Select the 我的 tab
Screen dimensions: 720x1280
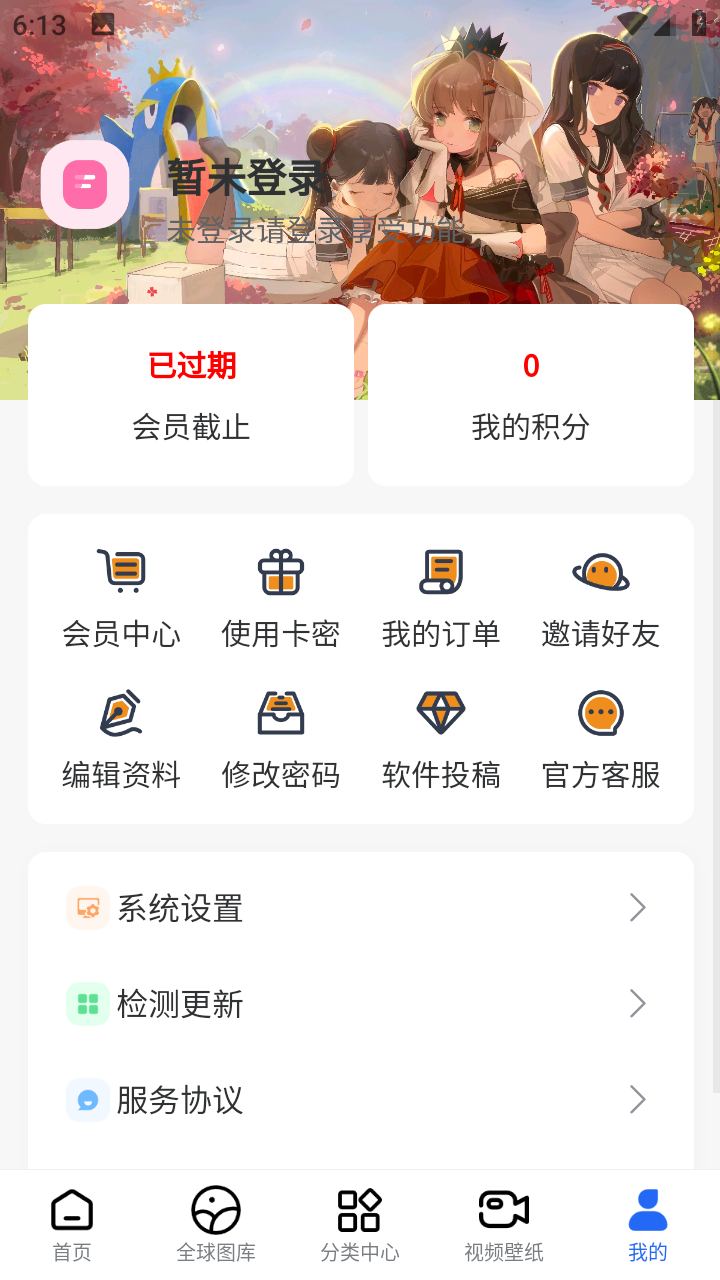coord(648,1225)
